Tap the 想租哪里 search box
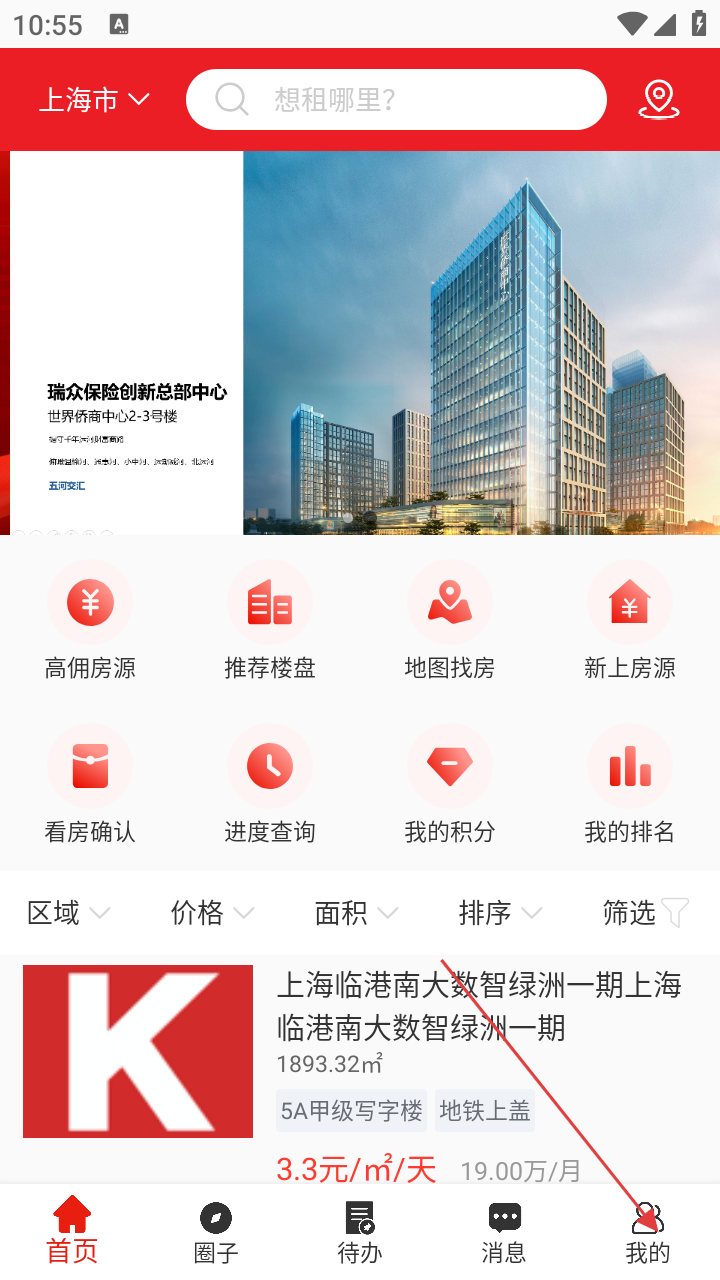The height and width of the screenshot is (1280, 720). coord(396,100)
